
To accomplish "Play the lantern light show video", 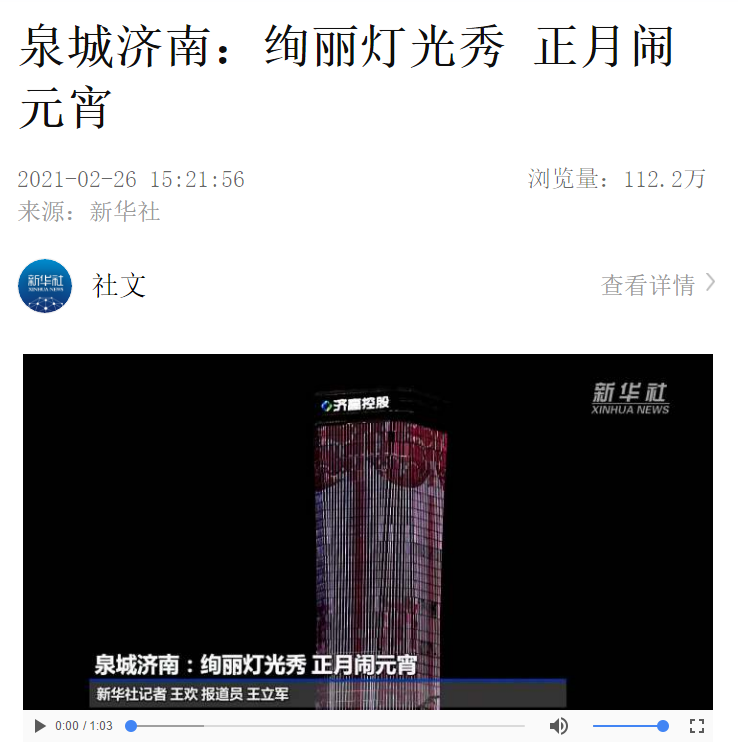I will (40, 726).
